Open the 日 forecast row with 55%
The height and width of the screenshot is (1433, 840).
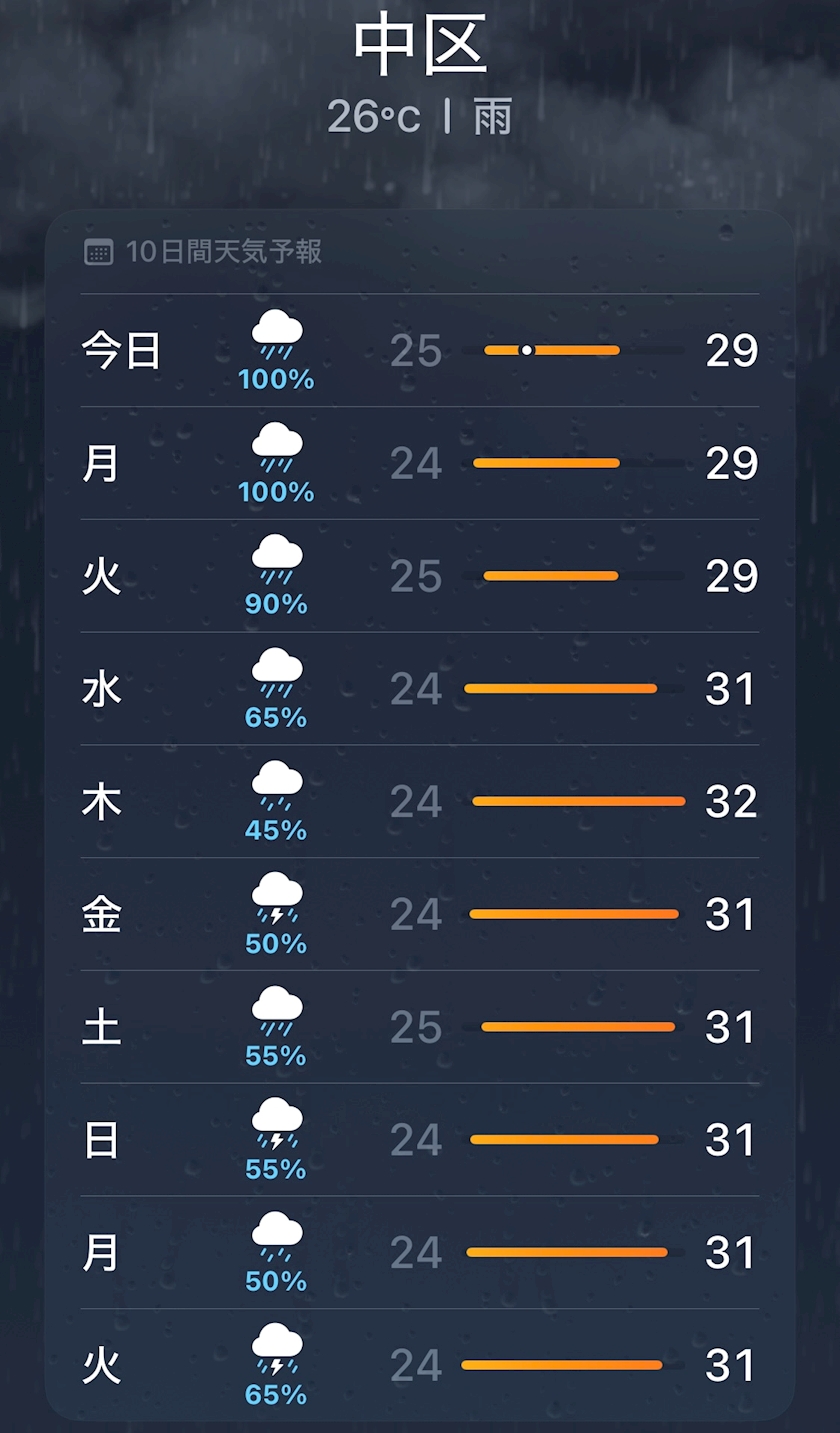pos(420,1140)
